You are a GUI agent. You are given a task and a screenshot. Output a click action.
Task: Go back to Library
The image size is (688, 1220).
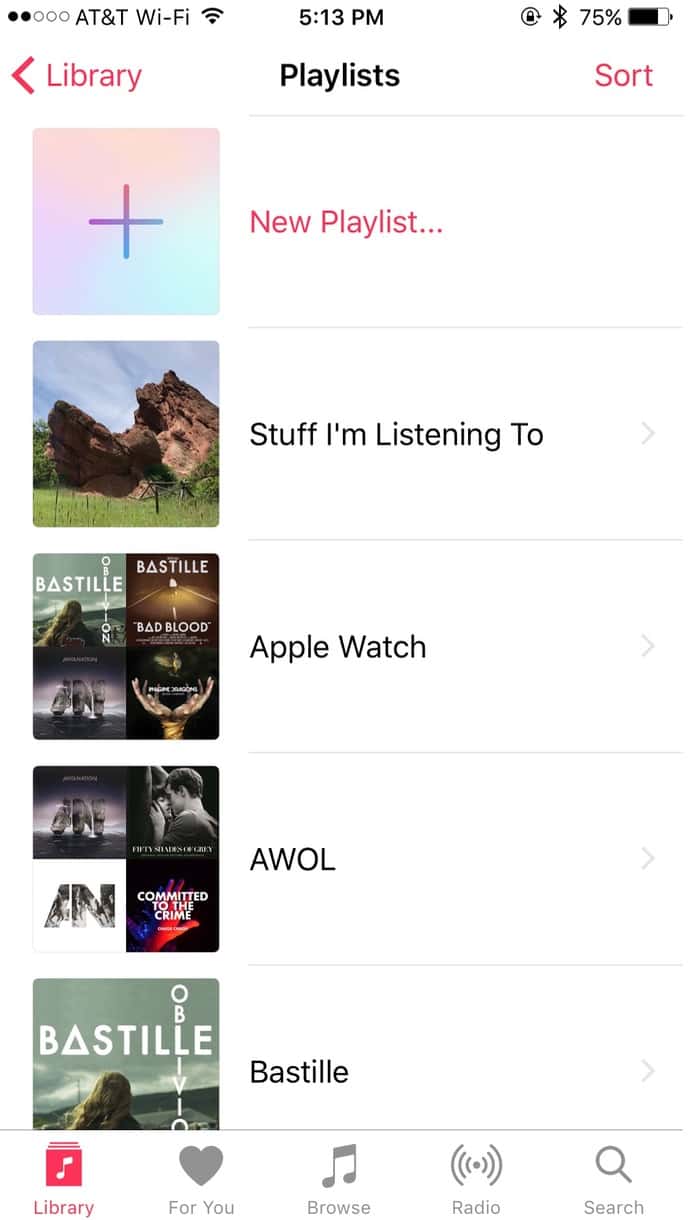tap(78, 76)
